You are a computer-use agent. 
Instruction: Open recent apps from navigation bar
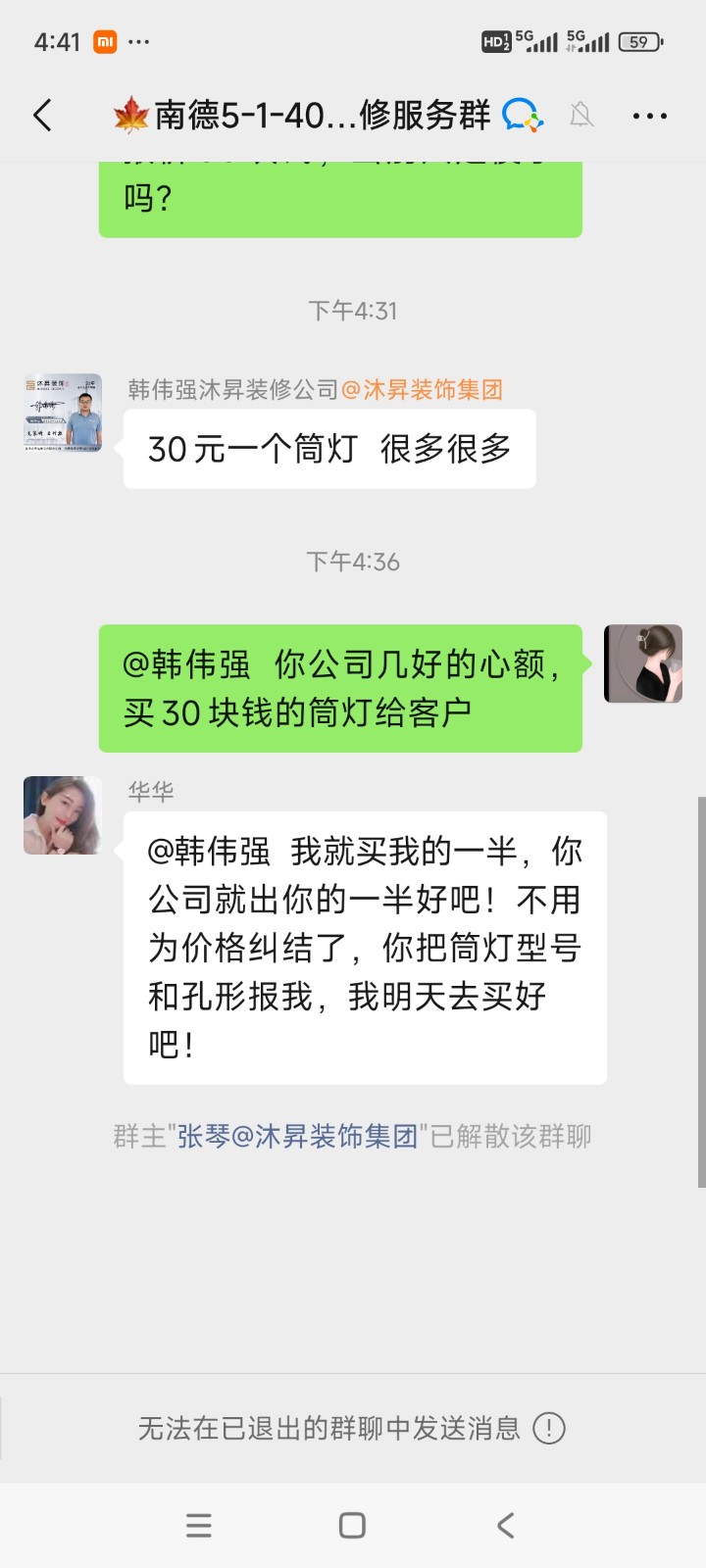[199, 1525]
